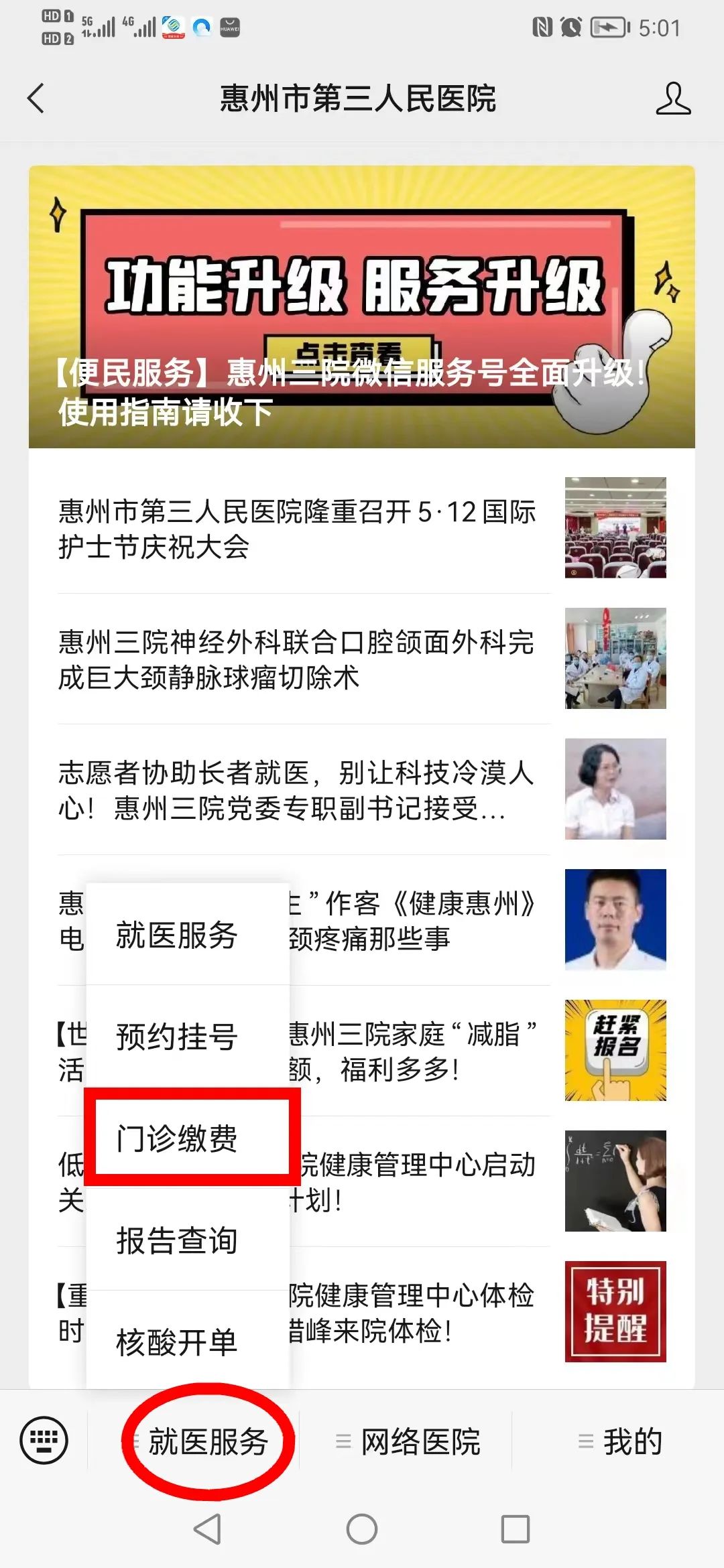Image resolution: width=724 pixels, height=1568 pixels.
Task: Choose 核酸开单 in the popup menu
Action: [x=177, y=1342]
